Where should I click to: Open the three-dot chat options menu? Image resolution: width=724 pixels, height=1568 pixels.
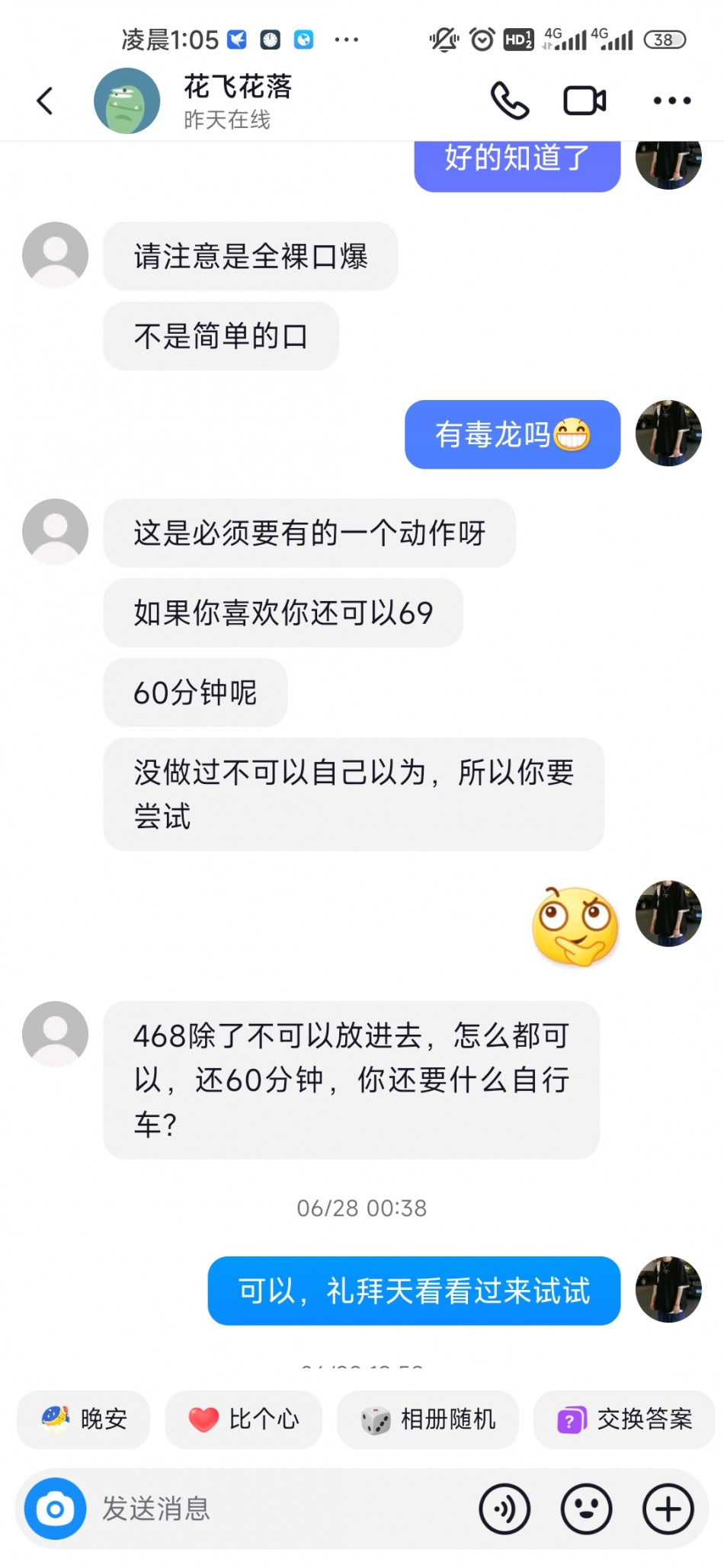point(671,101)
